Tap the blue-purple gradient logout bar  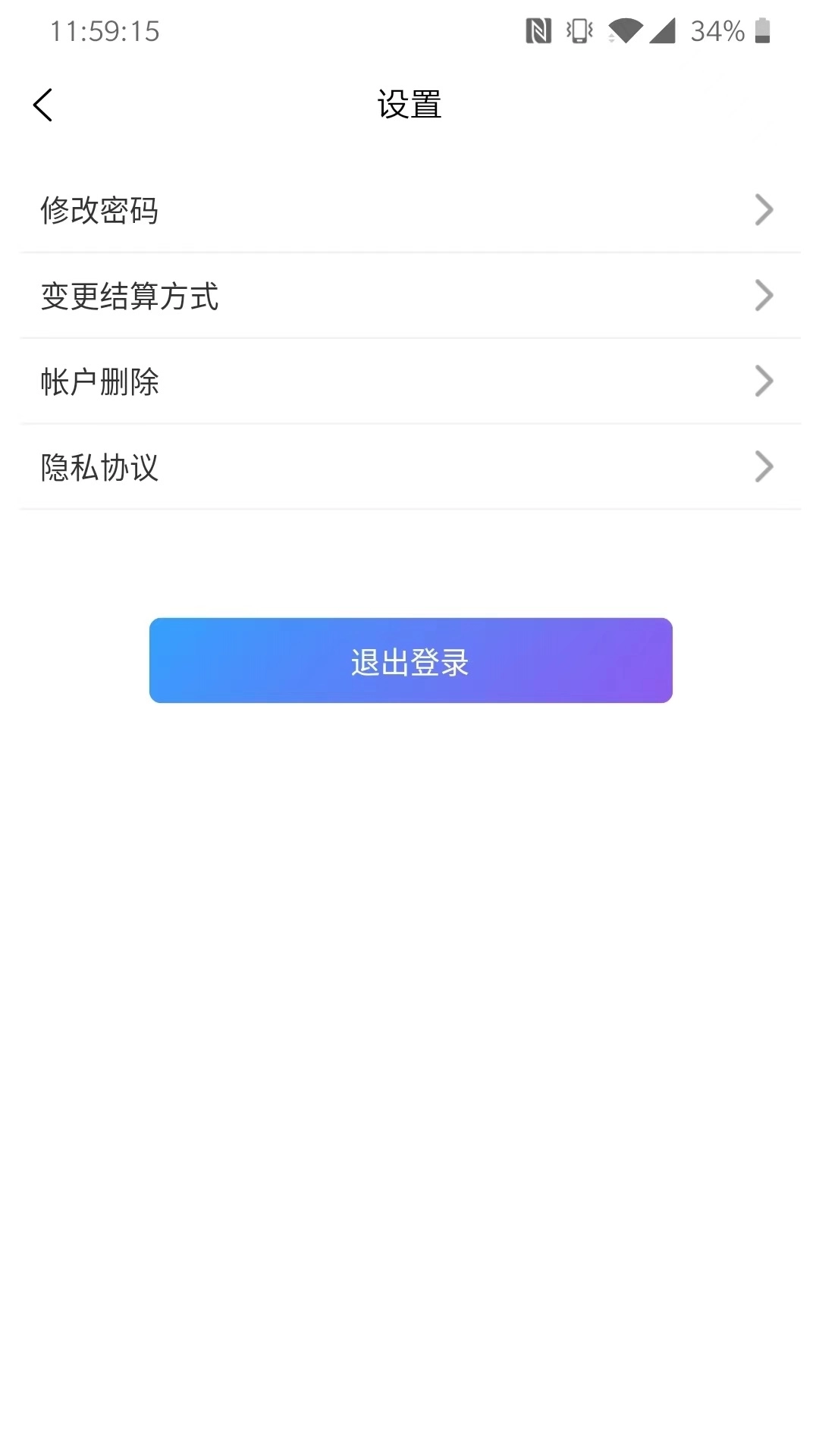409,661
